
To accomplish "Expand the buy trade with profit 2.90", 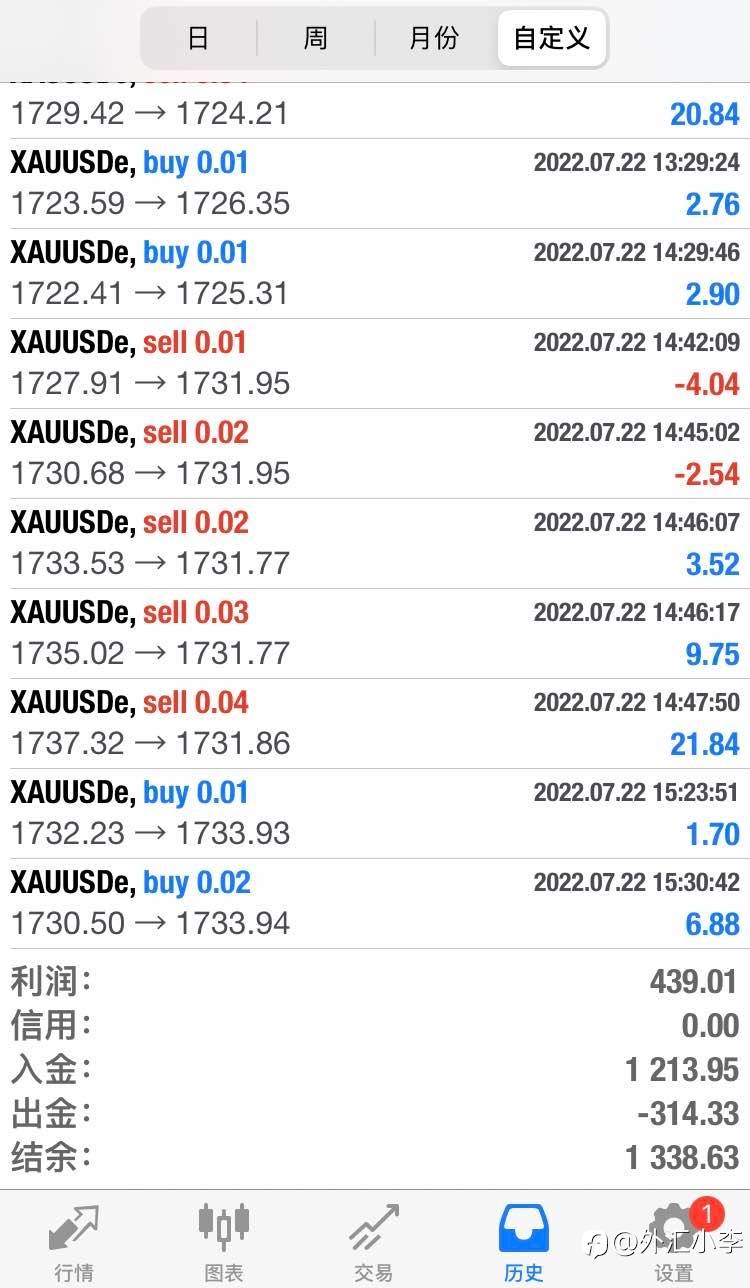I will point(375,274).
